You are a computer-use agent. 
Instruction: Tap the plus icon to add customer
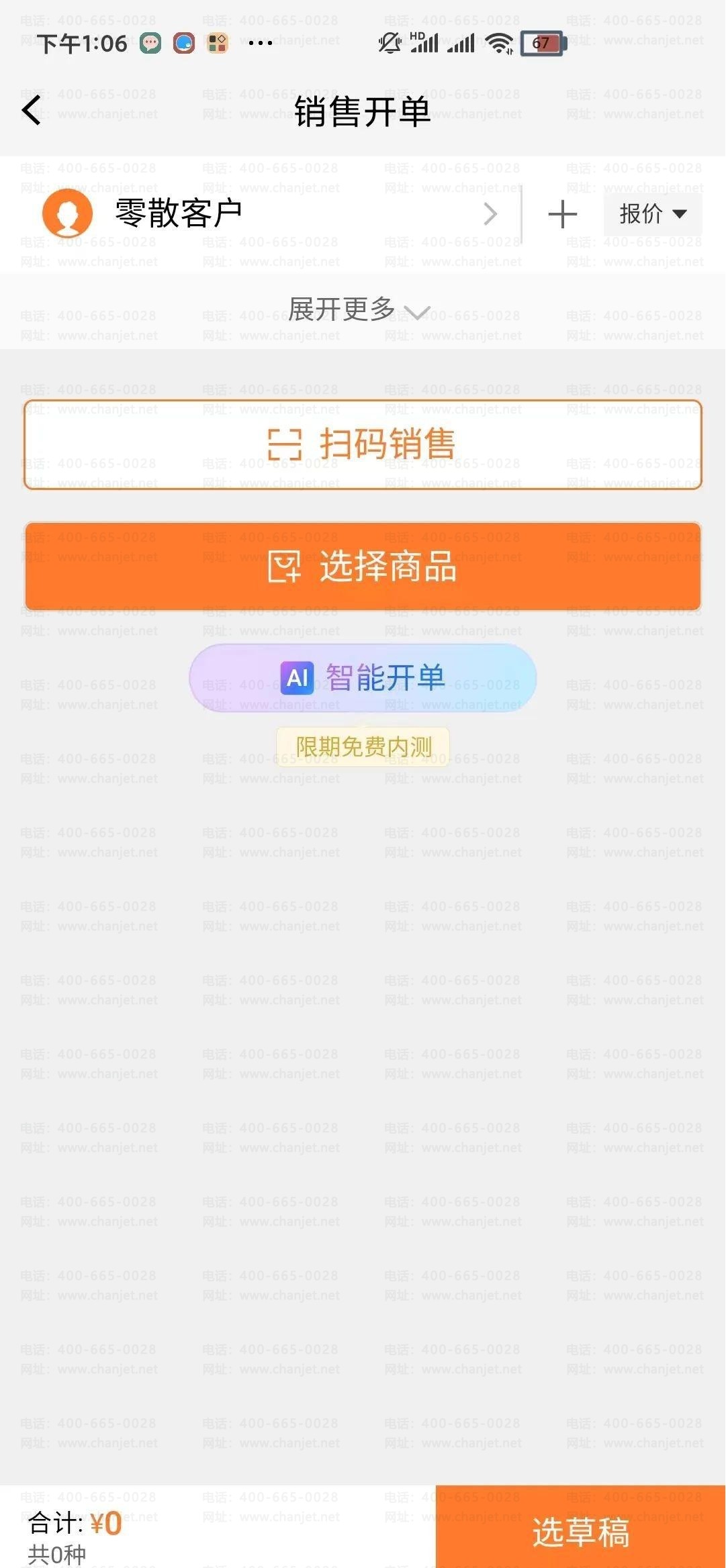[562, 215]
